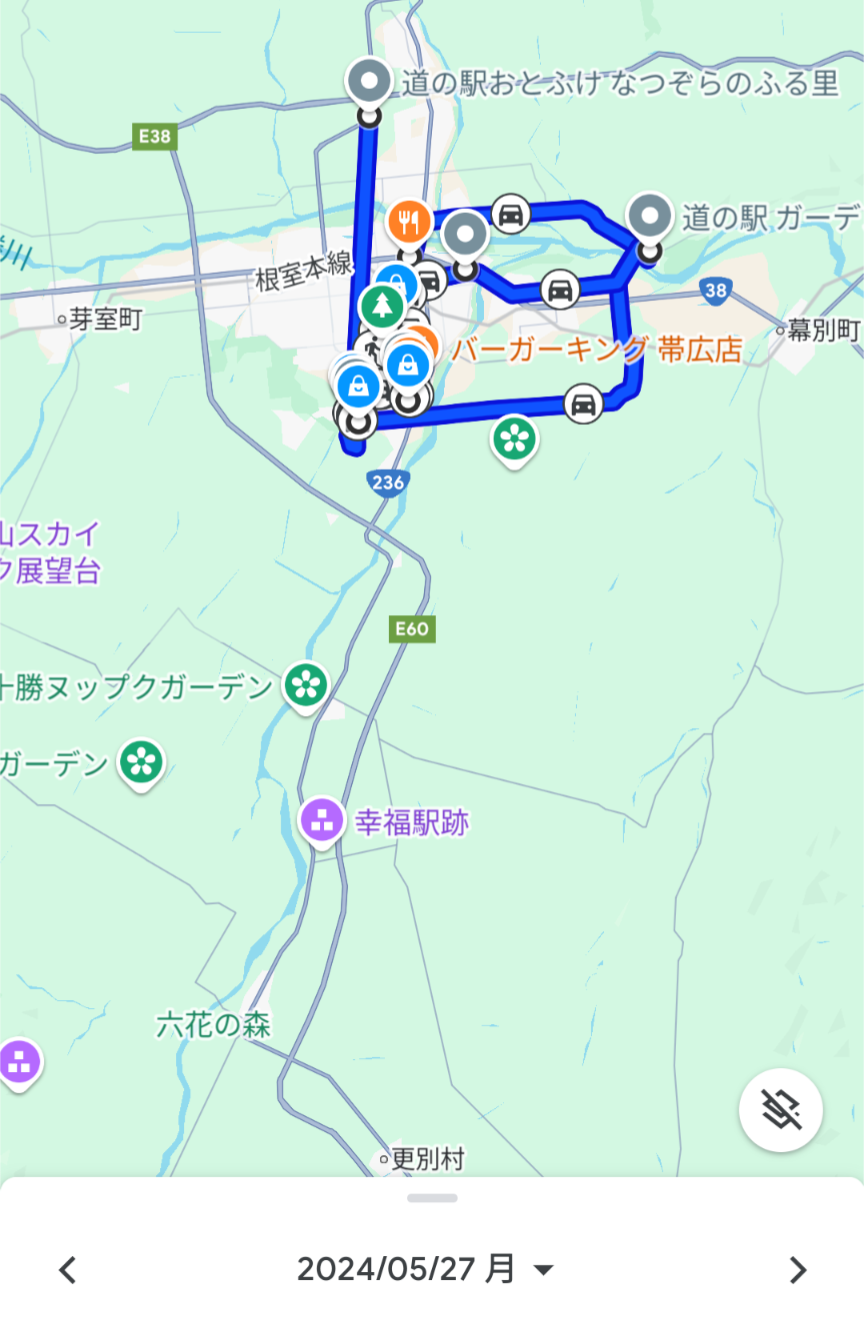The height and width of the screenshot is (1344, 864).
Task: Select the 道の駅 ガーデン pin
Action: click(651, 216)
